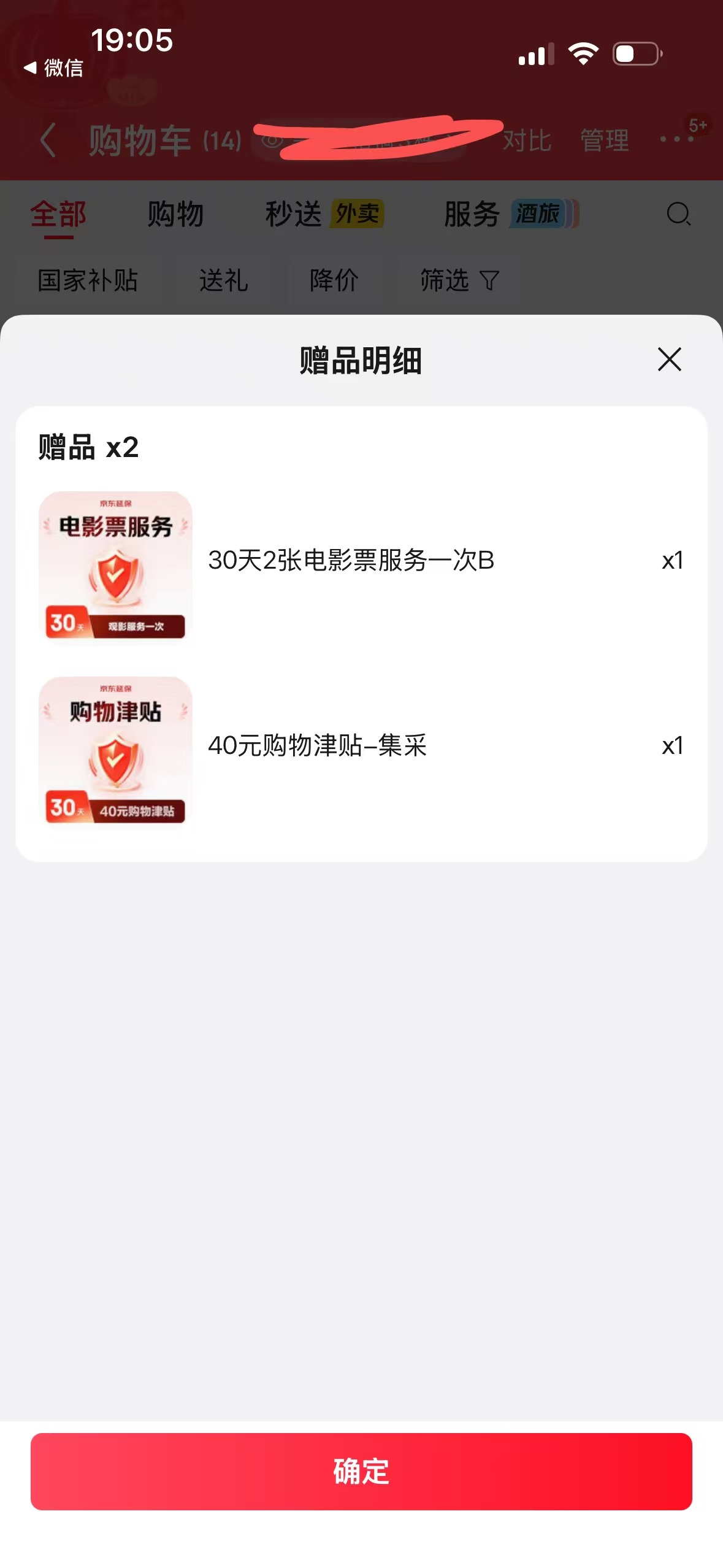Tap the 外卖 badge next to 秒送
Image resolution: width=723 pixels, height=1568 pixels.
357,215
